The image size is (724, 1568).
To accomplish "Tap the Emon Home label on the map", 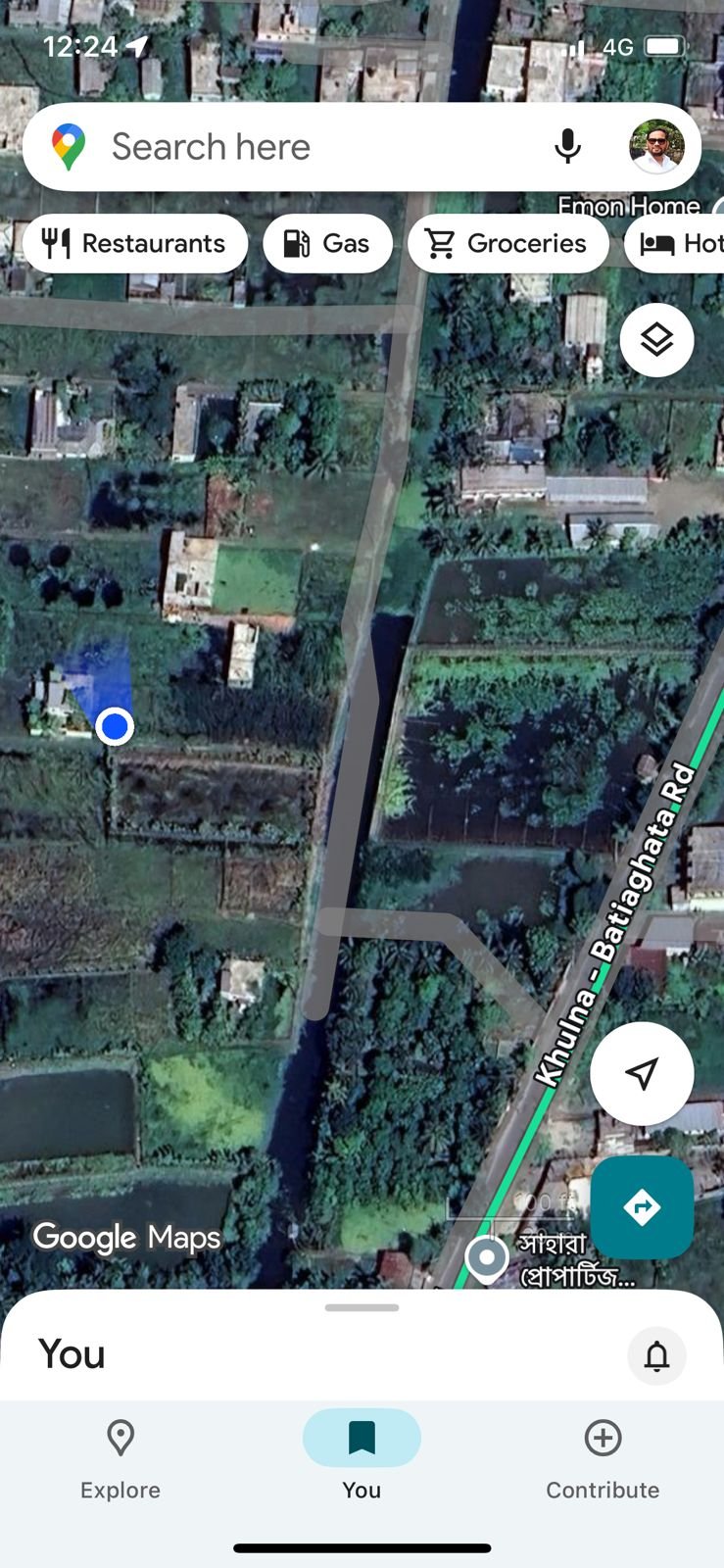I will [x=628, y=206].
